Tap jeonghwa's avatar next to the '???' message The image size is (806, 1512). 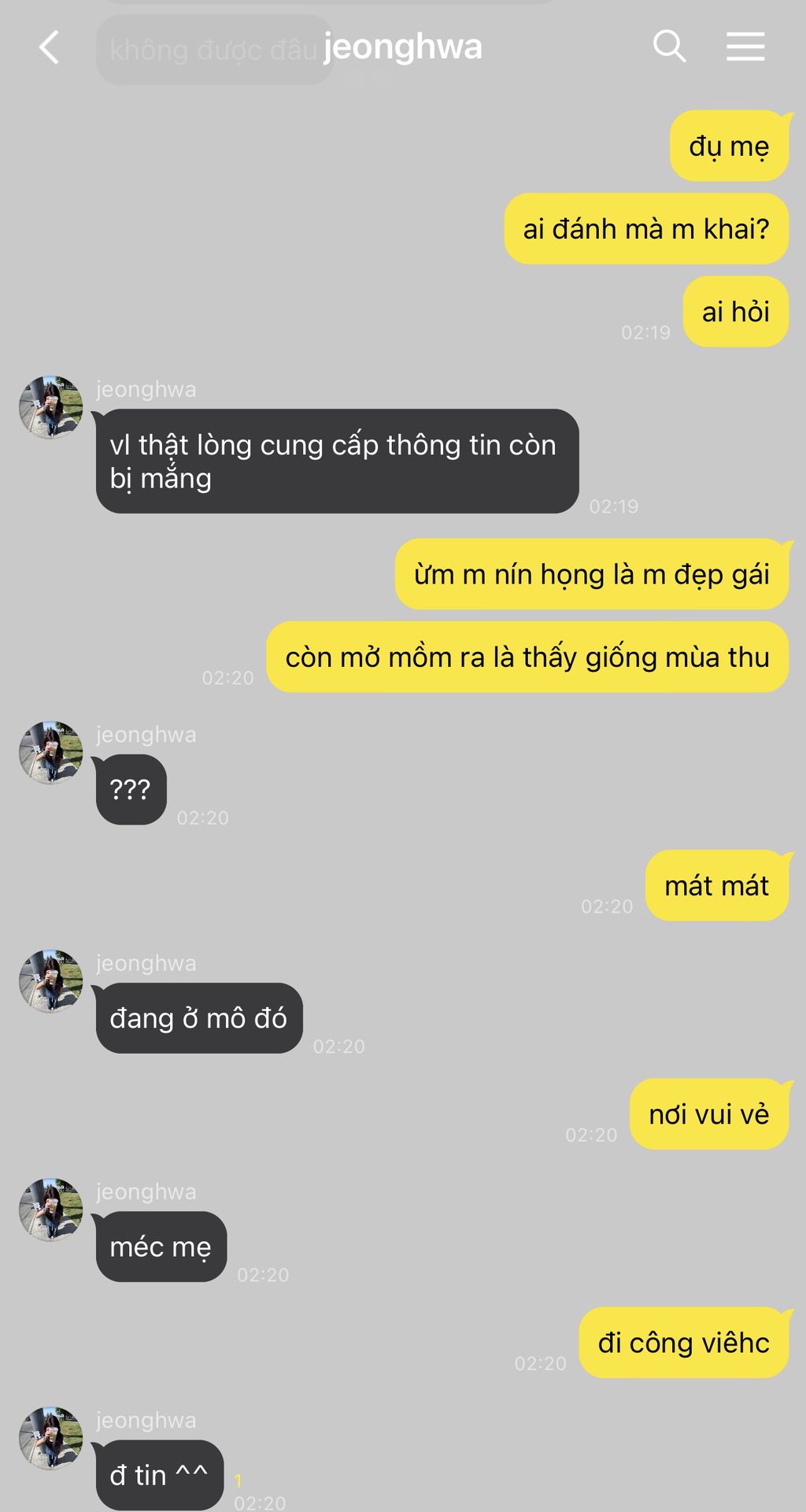(x=51, y=753)
